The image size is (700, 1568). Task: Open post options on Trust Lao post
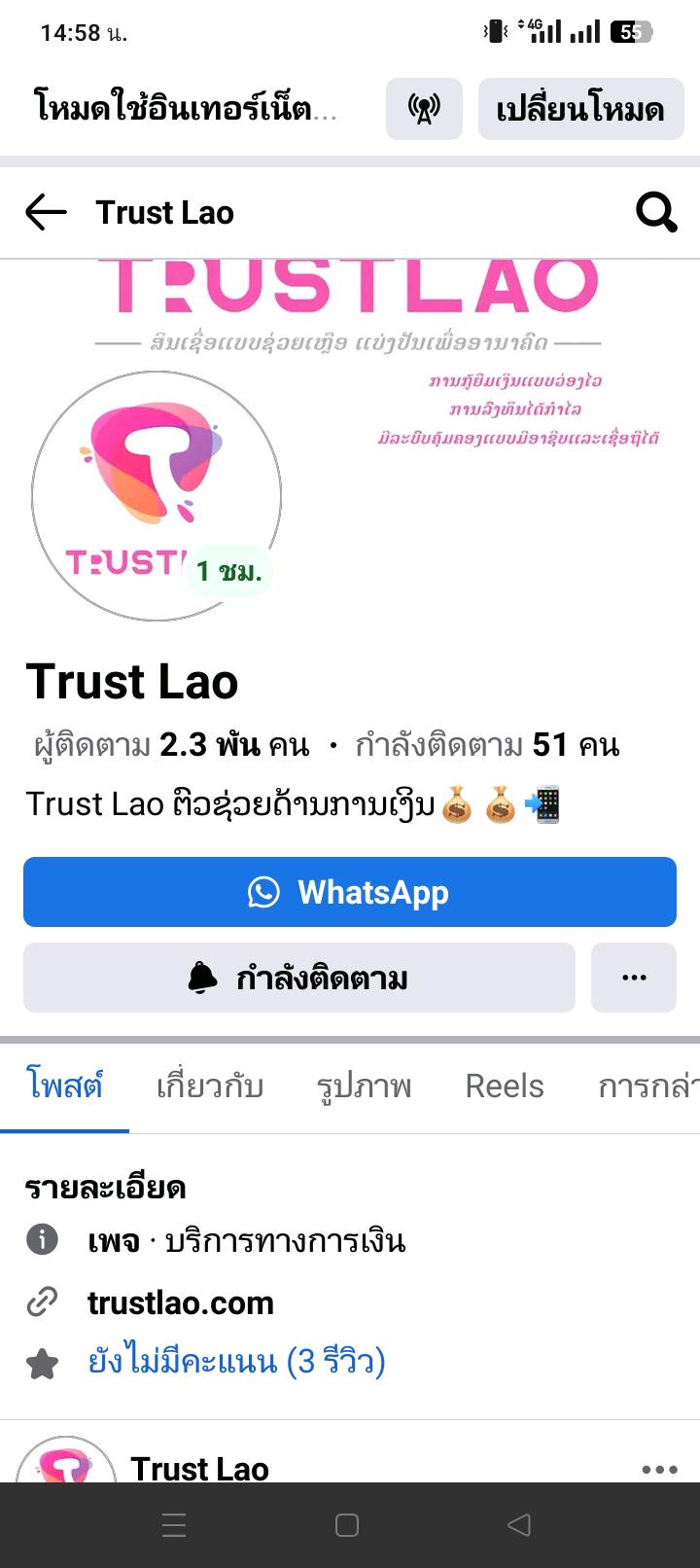click(659, 1469)
